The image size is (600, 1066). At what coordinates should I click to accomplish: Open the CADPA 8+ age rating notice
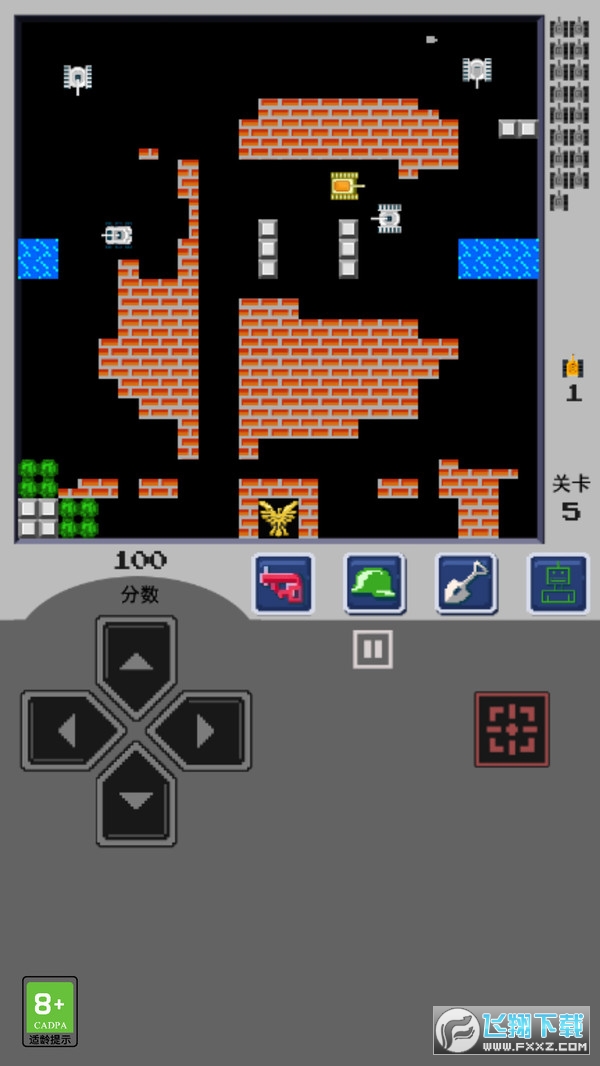(50, 1011)
